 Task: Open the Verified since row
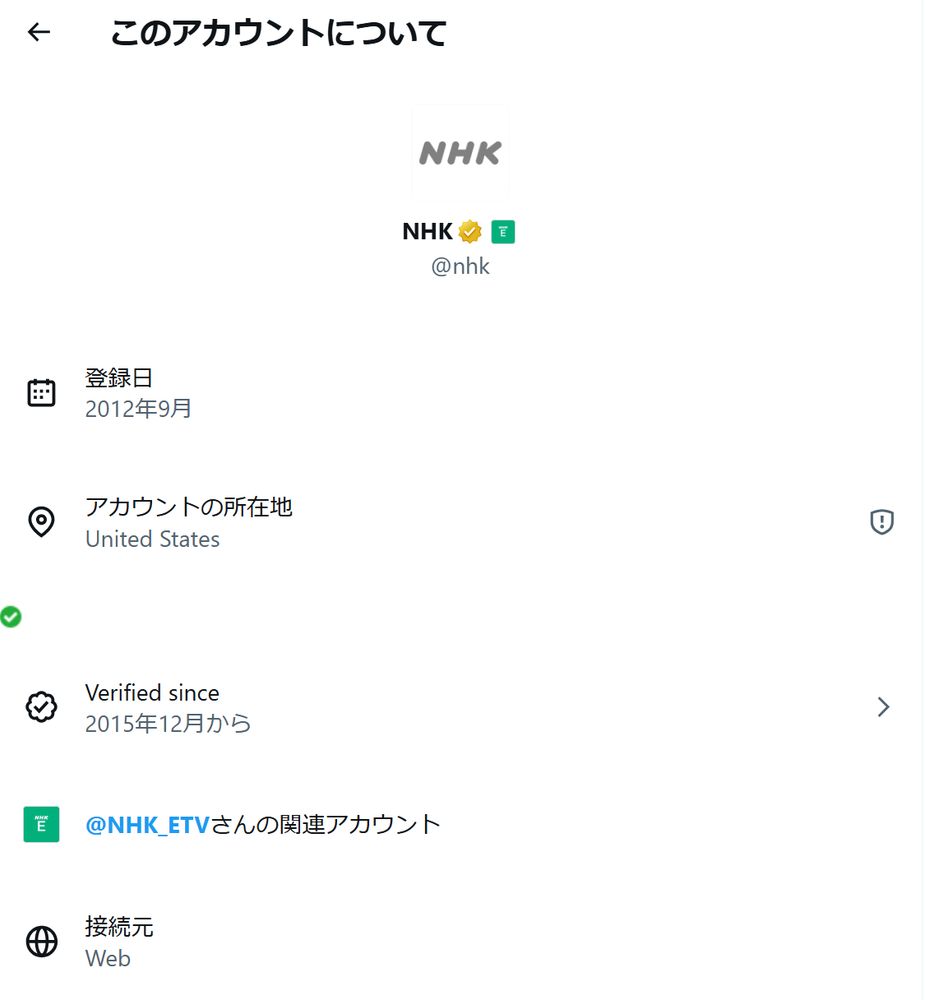click(460, 707)
